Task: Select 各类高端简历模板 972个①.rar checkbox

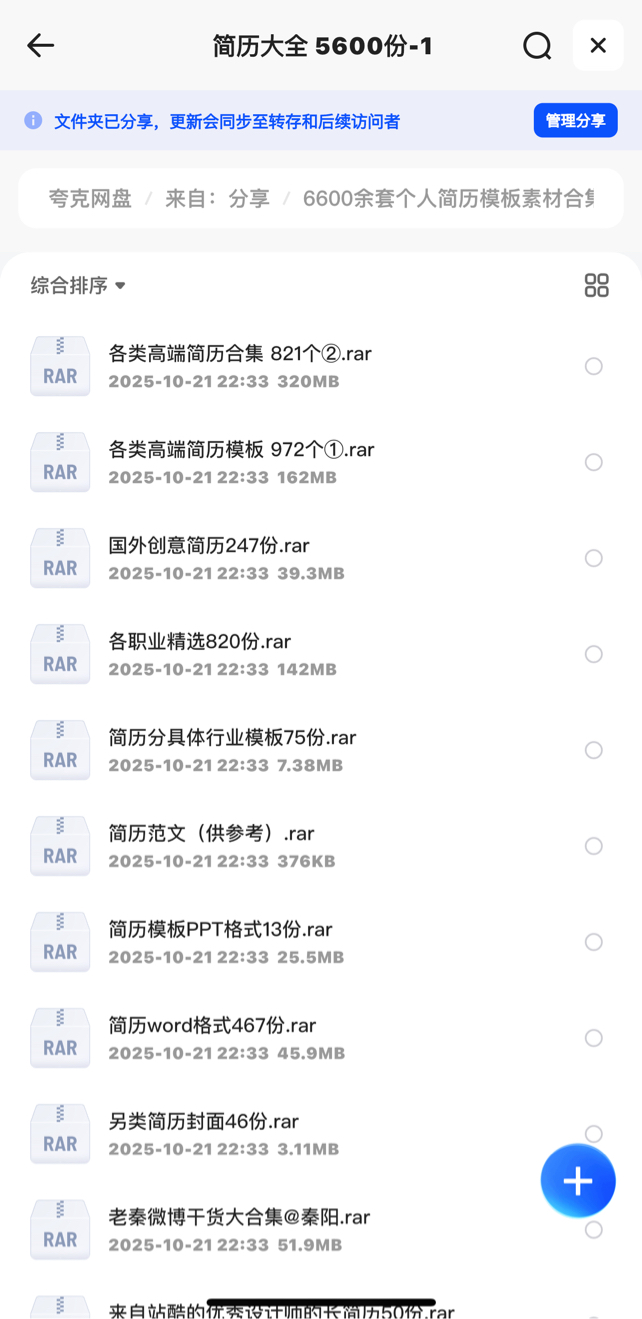Action: coord(594,462)
